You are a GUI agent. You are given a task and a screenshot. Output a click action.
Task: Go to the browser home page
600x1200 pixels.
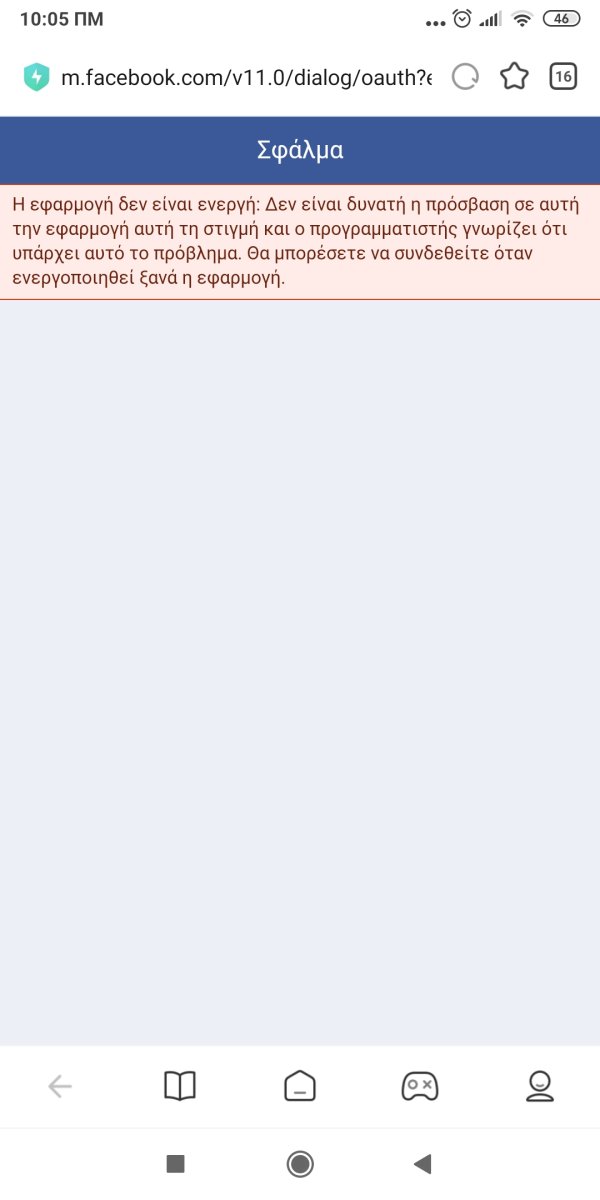(x=300, y=1086)
